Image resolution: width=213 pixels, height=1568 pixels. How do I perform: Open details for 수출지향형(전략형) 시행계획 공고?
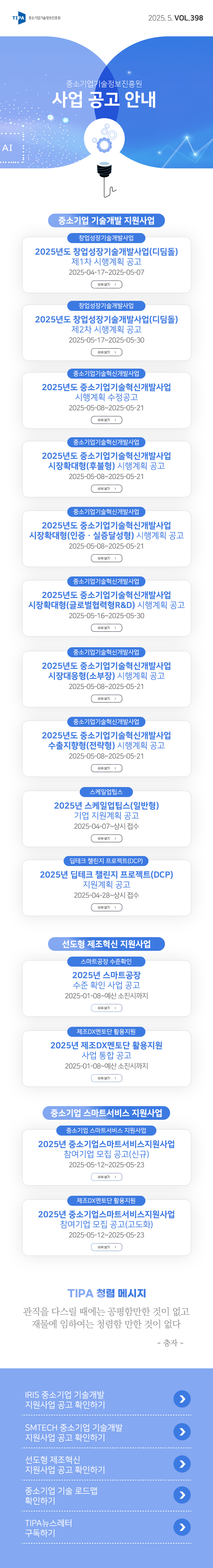[106, 768]
